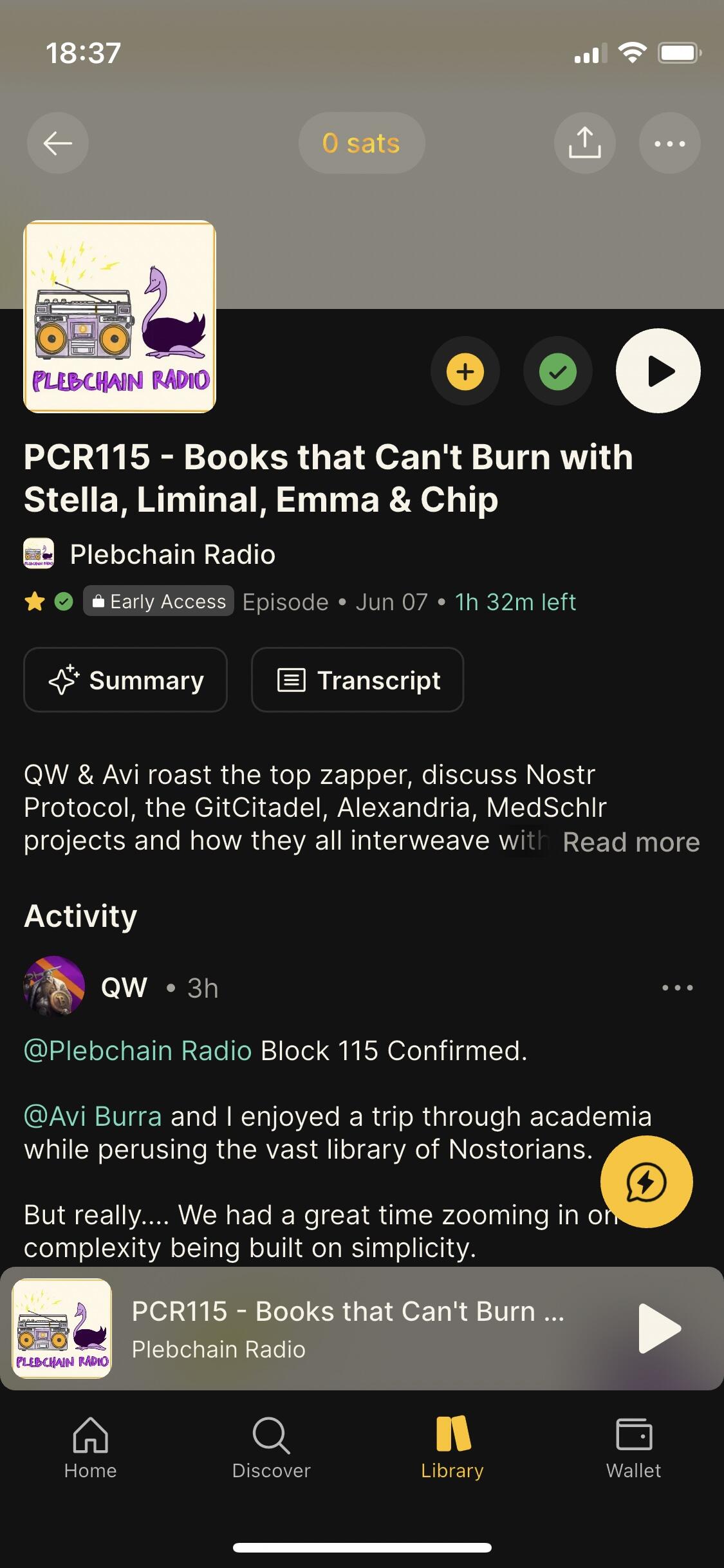
Task: Open options for QW's activity post
Action: [677, 987]
